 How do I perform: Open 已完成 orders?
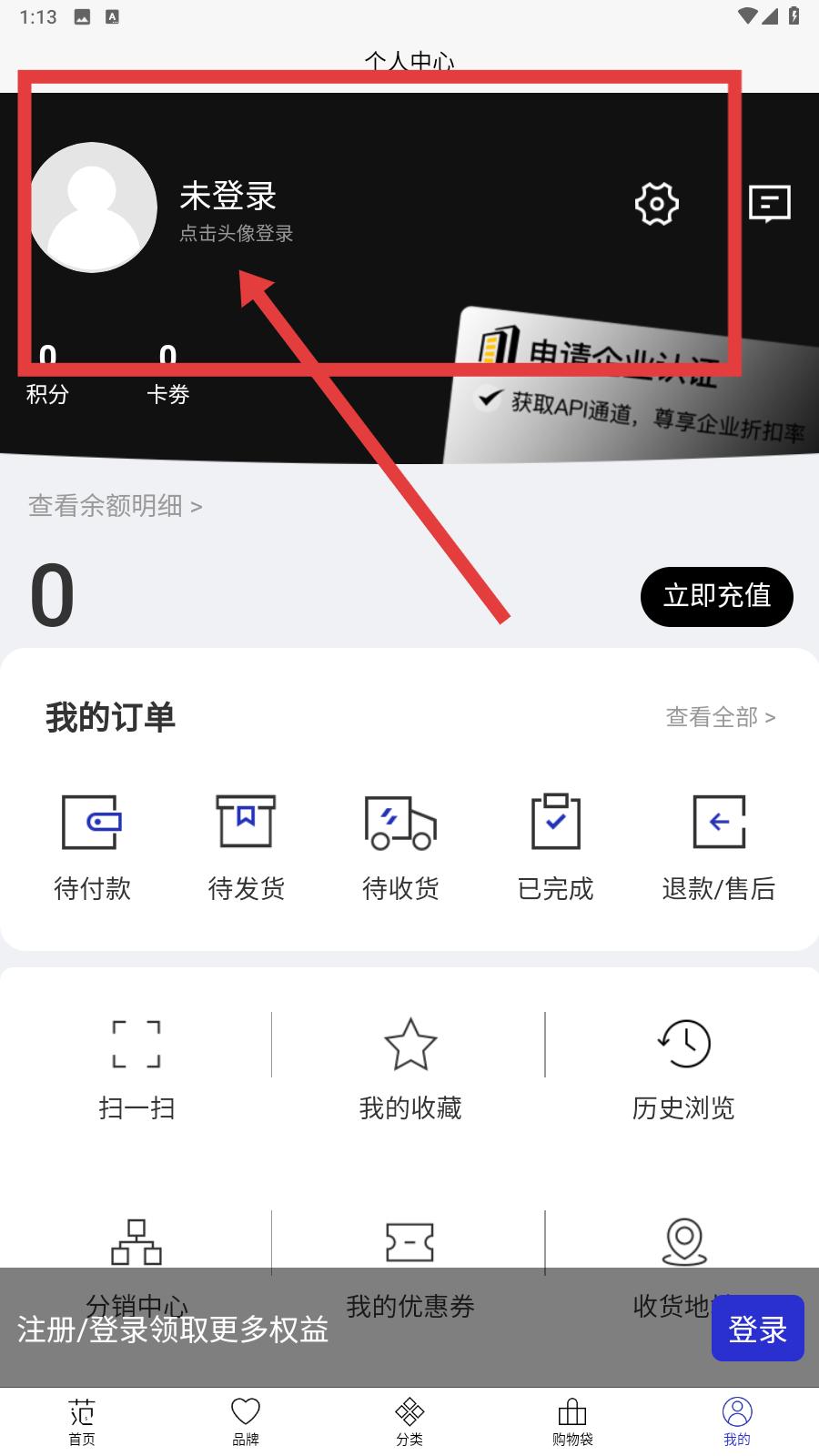555,846
